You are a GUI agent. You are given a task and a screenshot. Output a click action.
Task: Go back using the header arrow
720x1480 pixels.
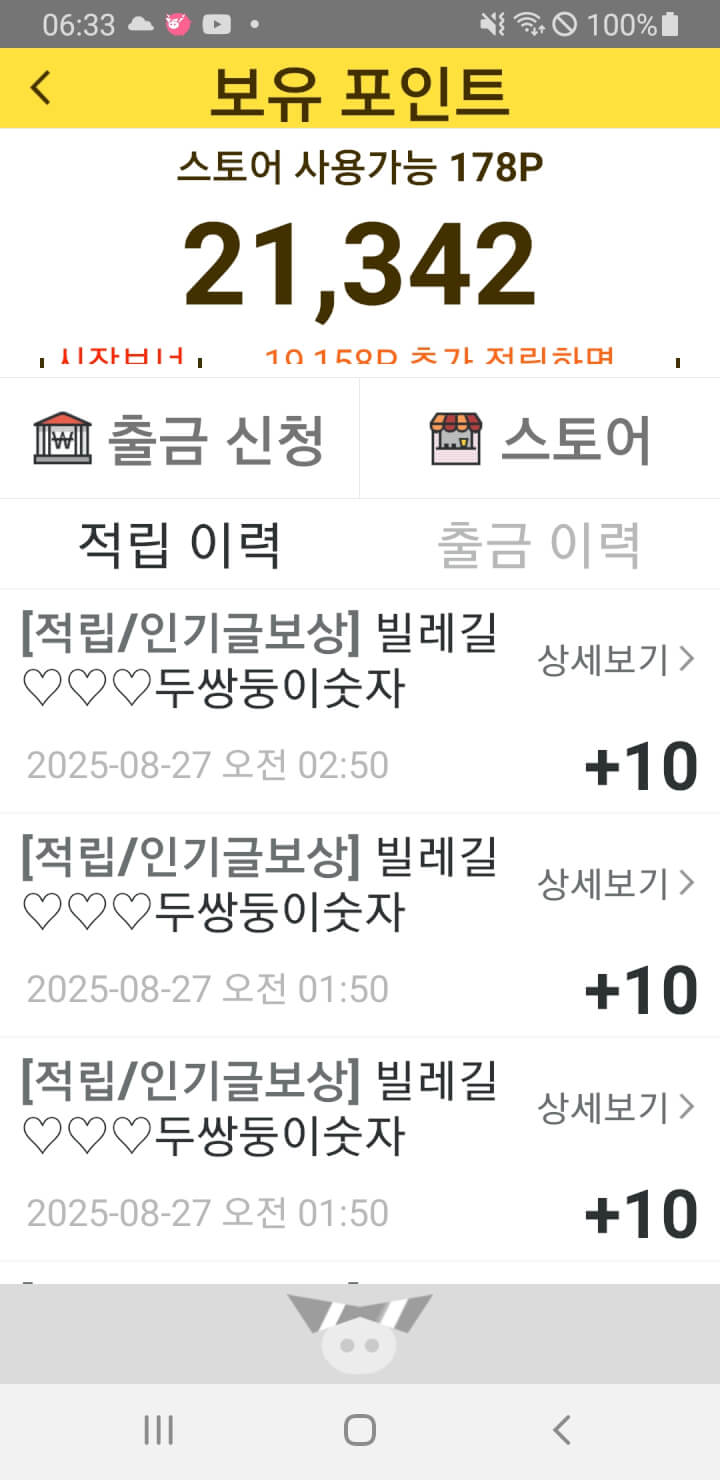[x=41, y=88]
